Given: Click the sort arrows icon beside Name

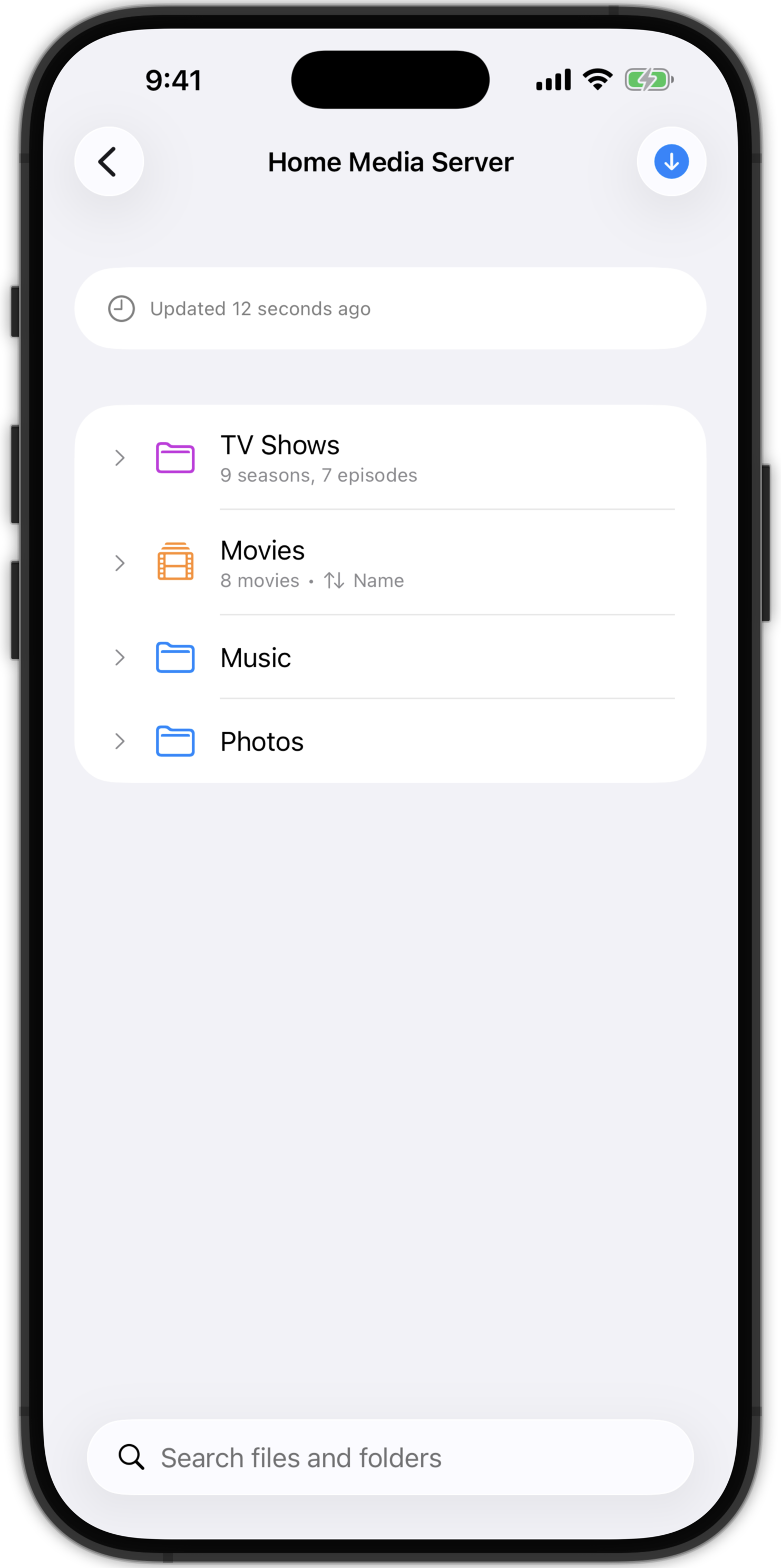Looking at the screenshot, I should 334,581.
